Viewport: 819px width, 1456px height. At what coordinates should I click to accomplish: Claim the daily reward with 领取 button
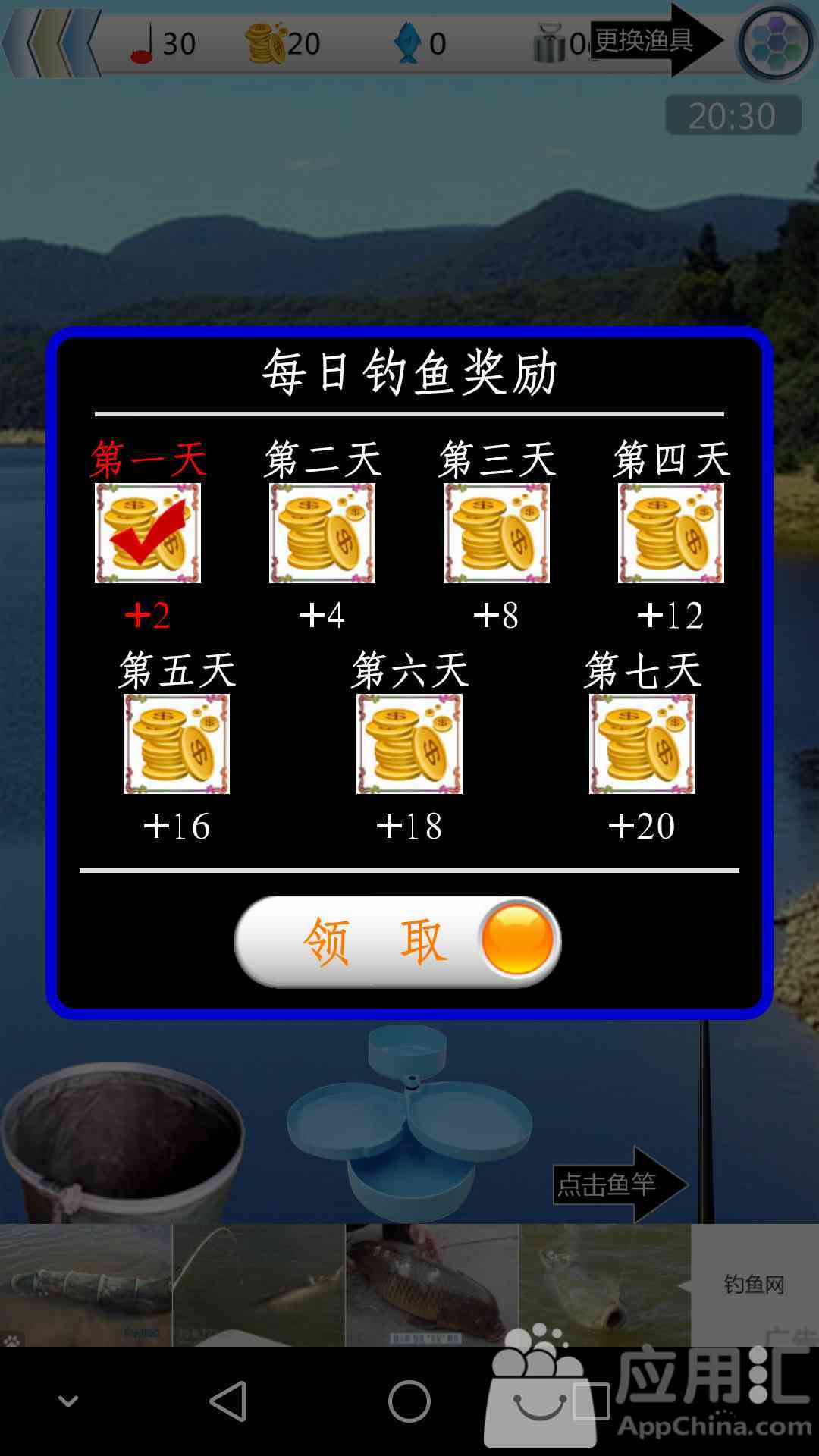point(398,941)
